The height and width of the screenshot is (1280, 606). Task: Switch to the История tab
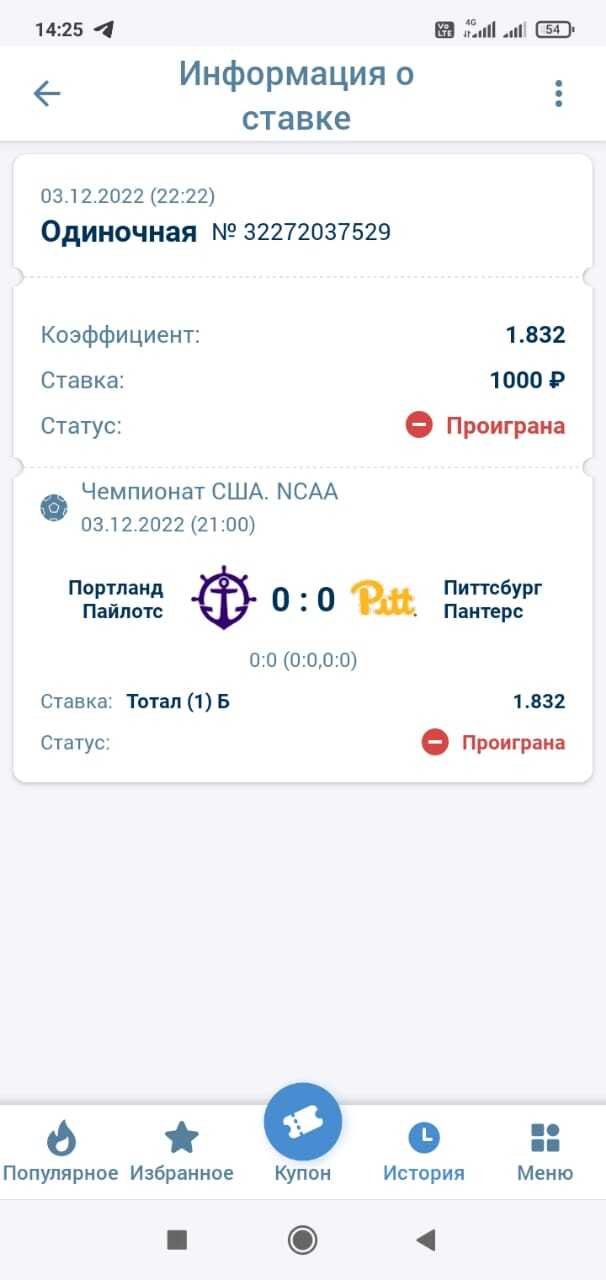(424, 1151)
